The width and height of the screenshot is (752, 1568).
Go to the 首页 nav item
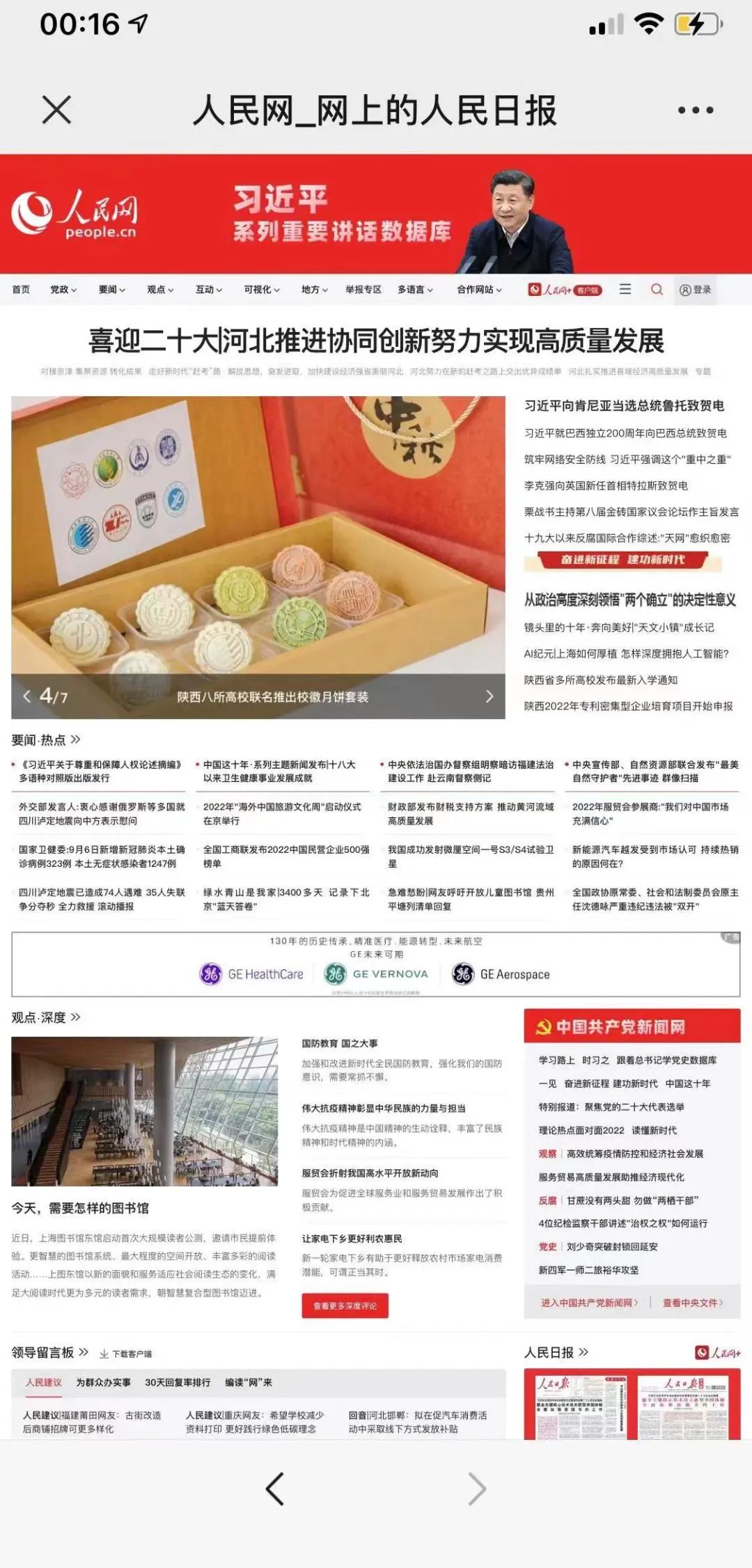(21, 290)
